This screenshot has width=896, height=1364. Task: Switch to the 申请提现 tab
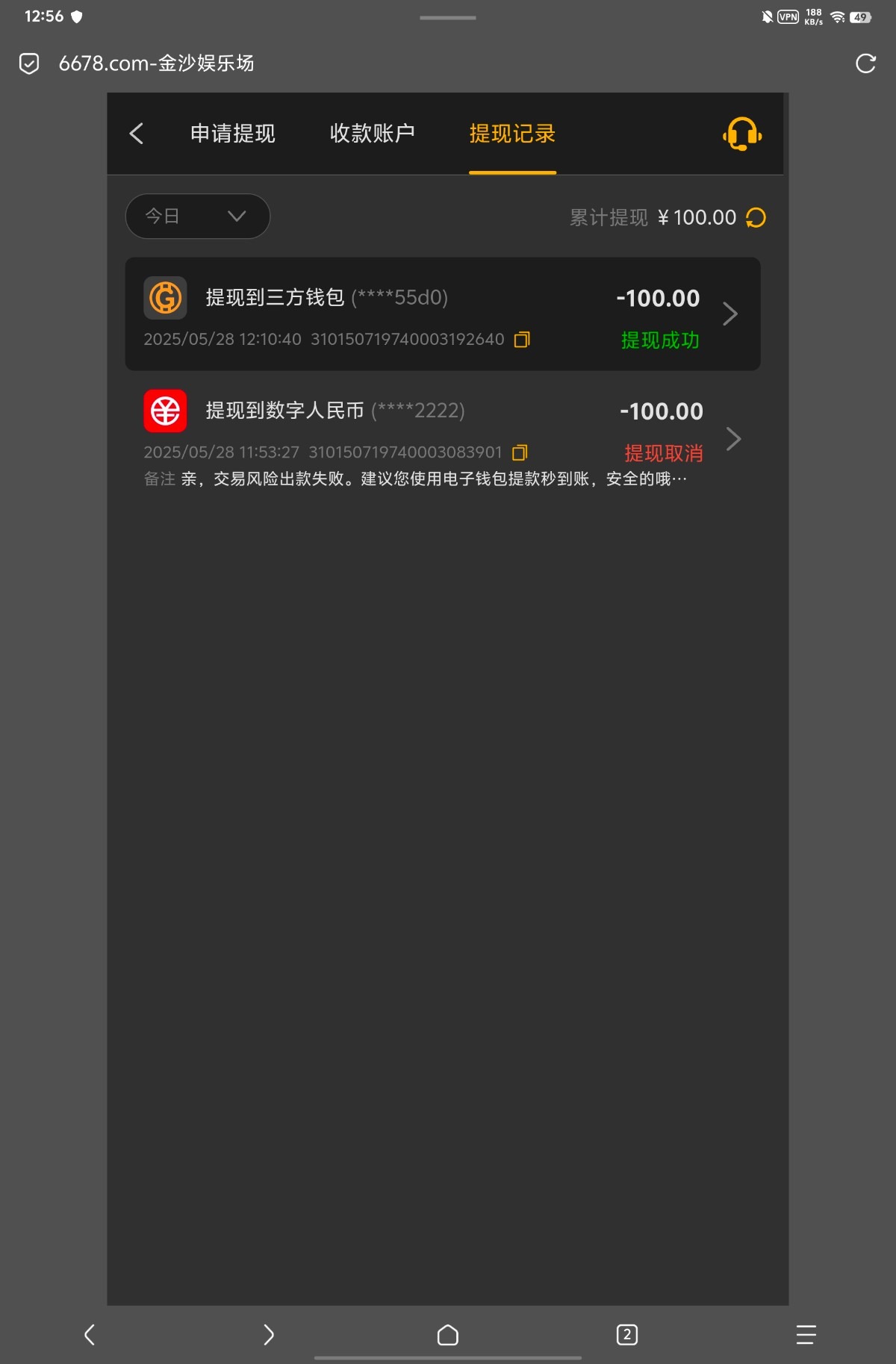(x=232, y=134)
